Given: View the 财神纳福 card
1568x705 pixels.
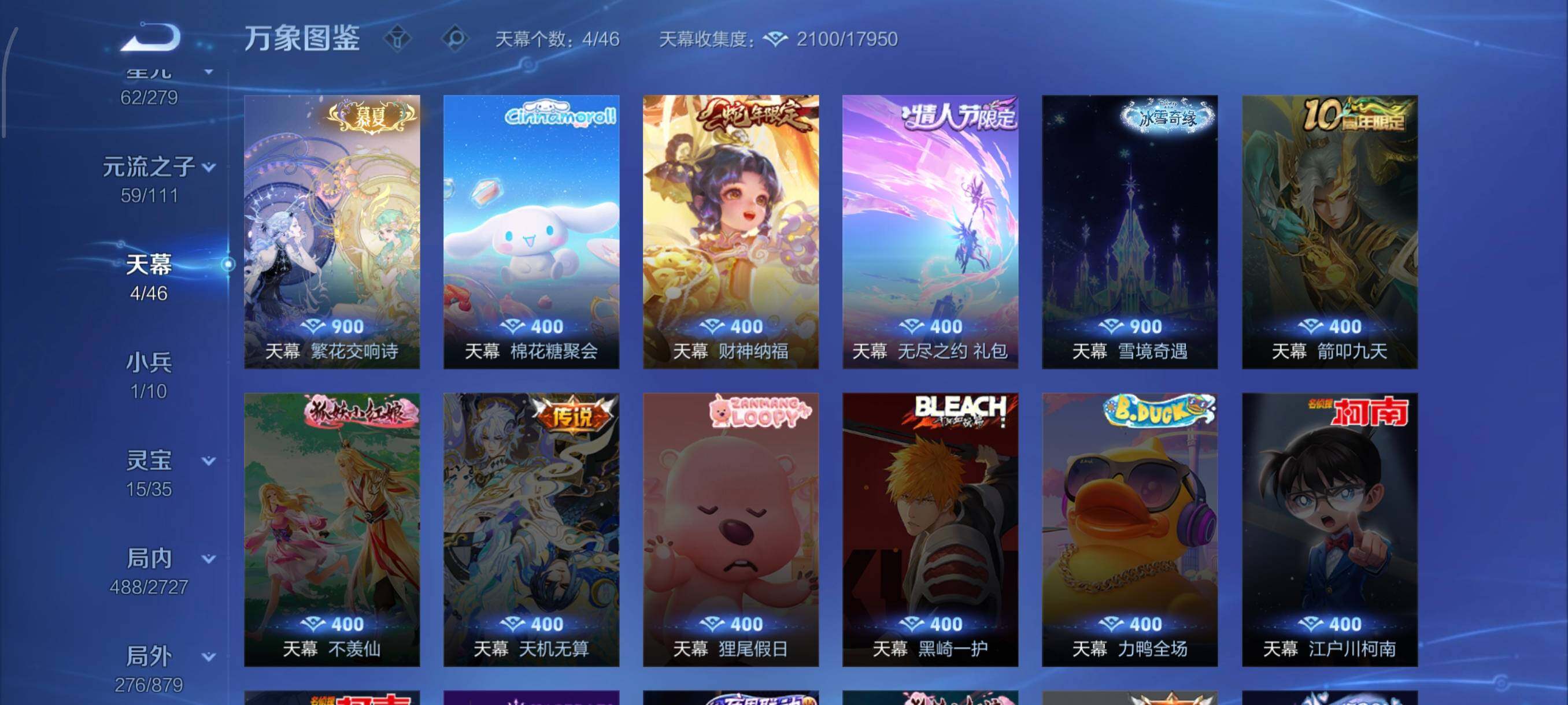Looking at the screenshot, I should coord(730,231).
